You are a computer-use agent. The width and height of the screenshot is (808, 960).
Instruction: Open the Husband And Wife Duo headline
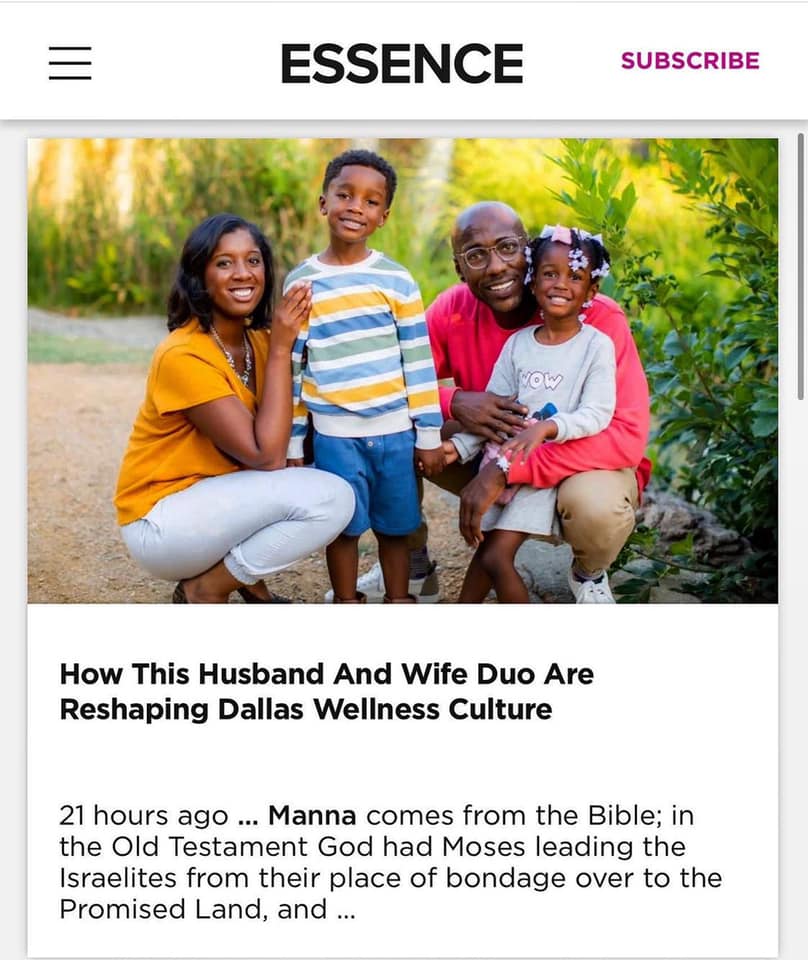(327, 691)
